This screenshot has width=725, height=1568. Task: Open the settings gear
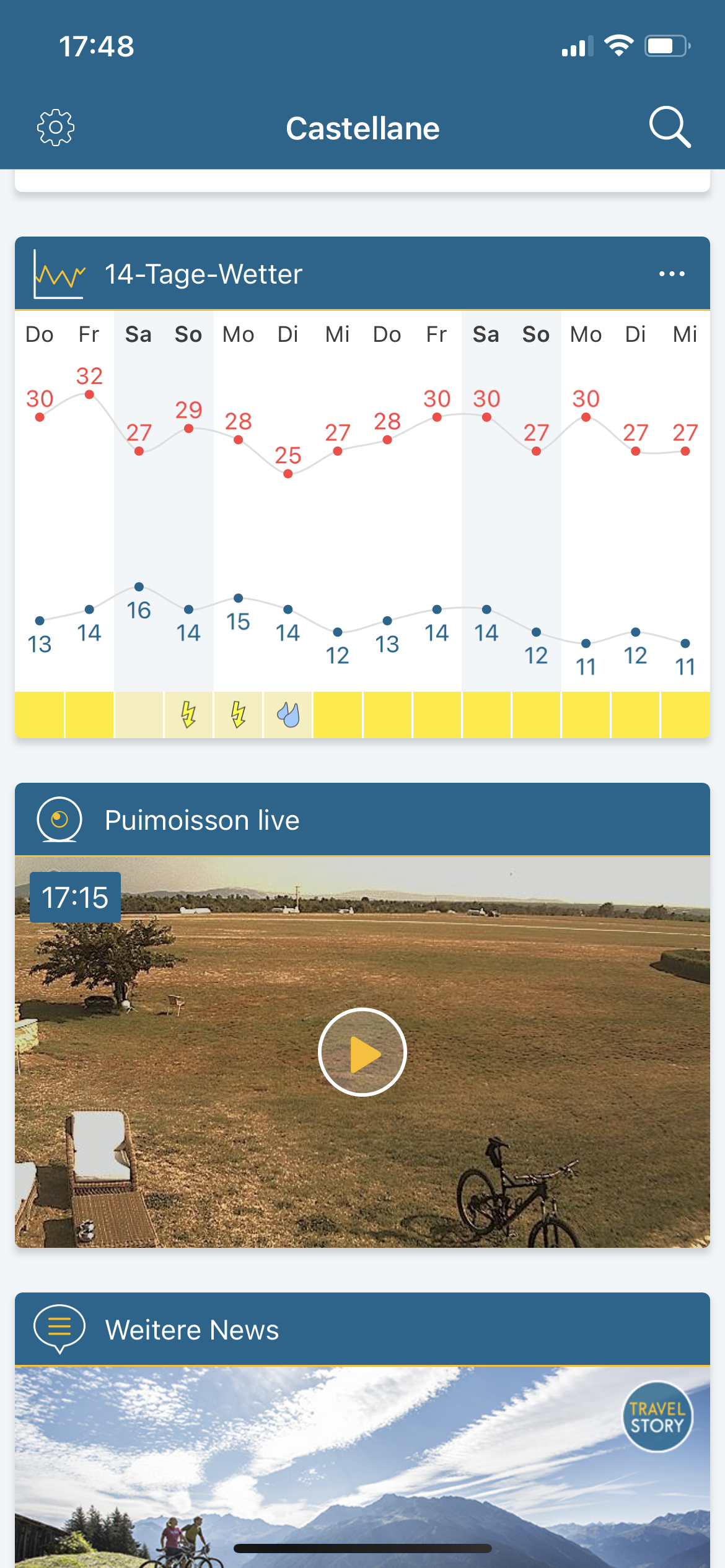56,128
